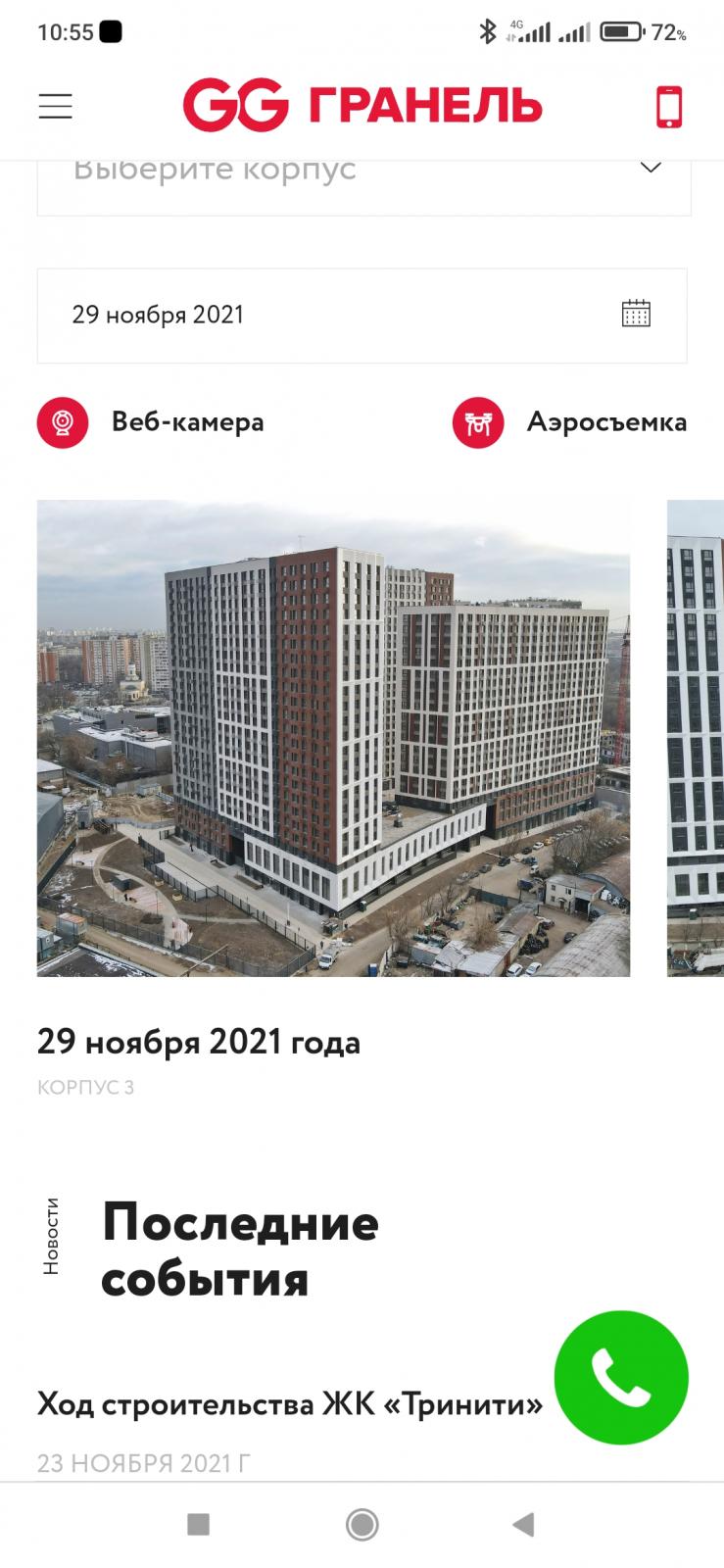Switch to Аэросъемка footage
The width and height of the screenshot is (724, 1568).
[569, 422]
